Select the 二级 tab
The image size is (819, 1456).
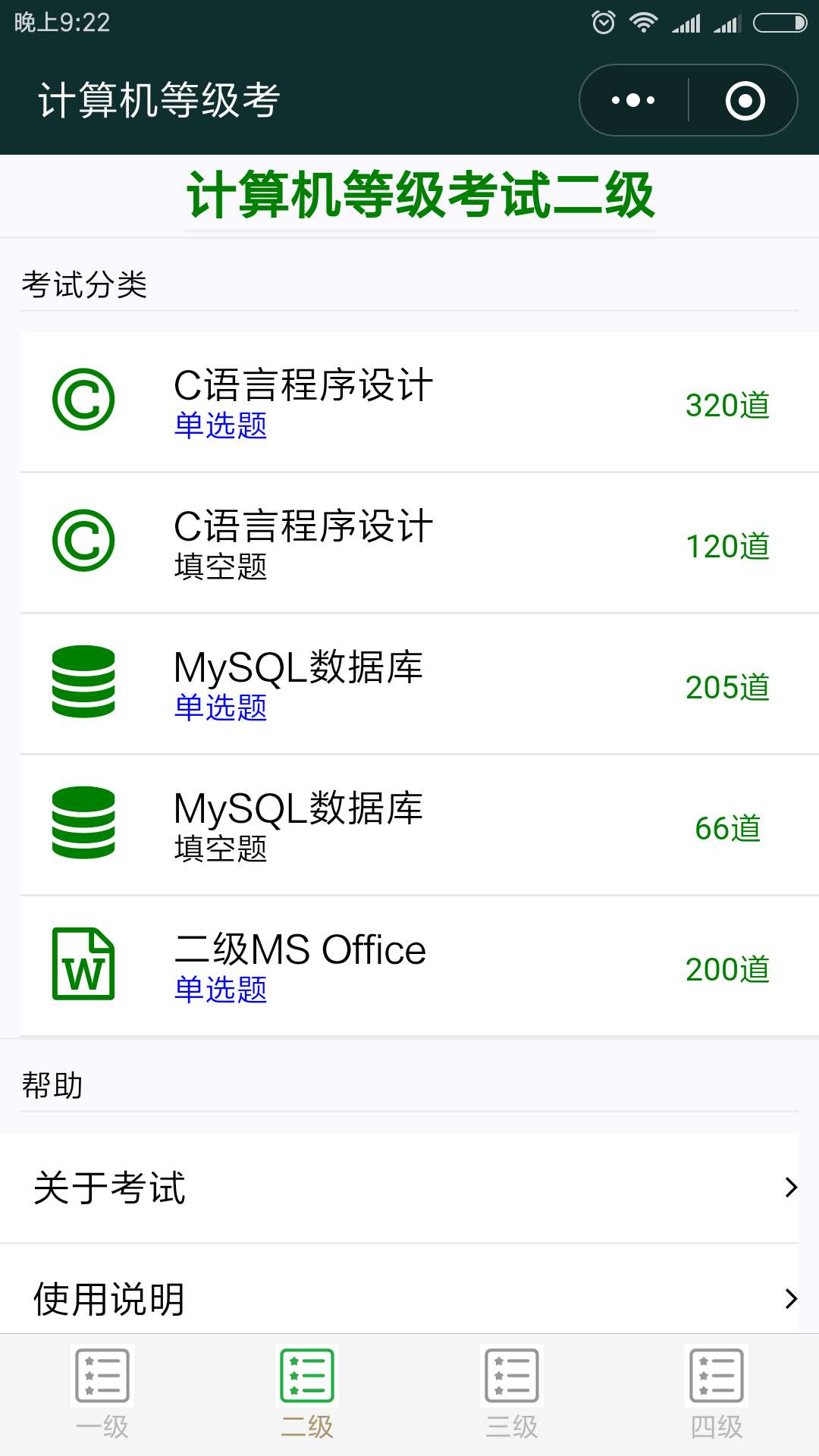pos(307,1394)
